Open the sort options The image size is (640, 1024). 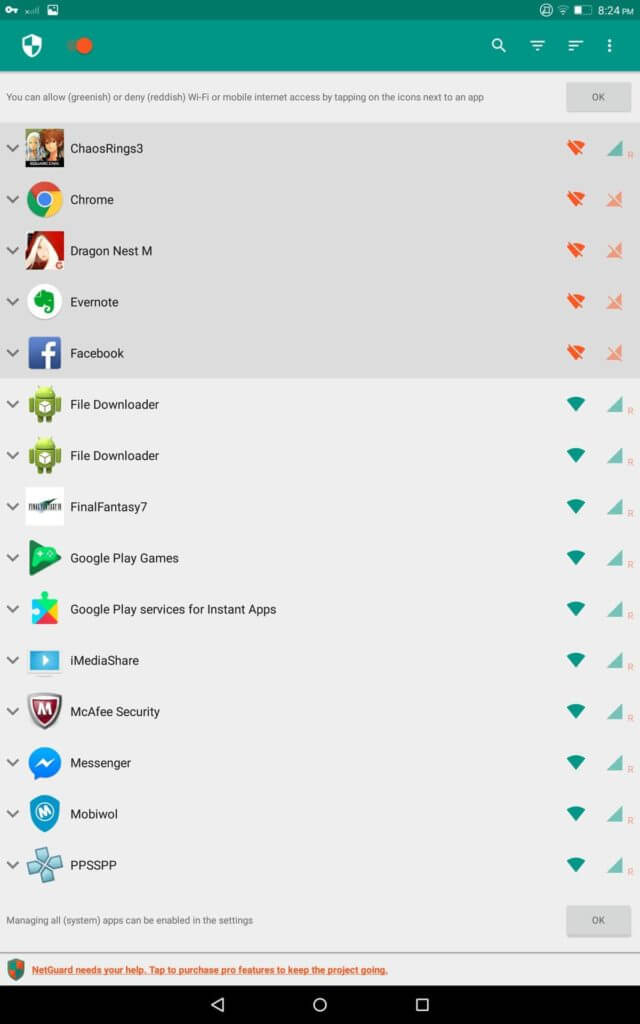pos(575,46)
